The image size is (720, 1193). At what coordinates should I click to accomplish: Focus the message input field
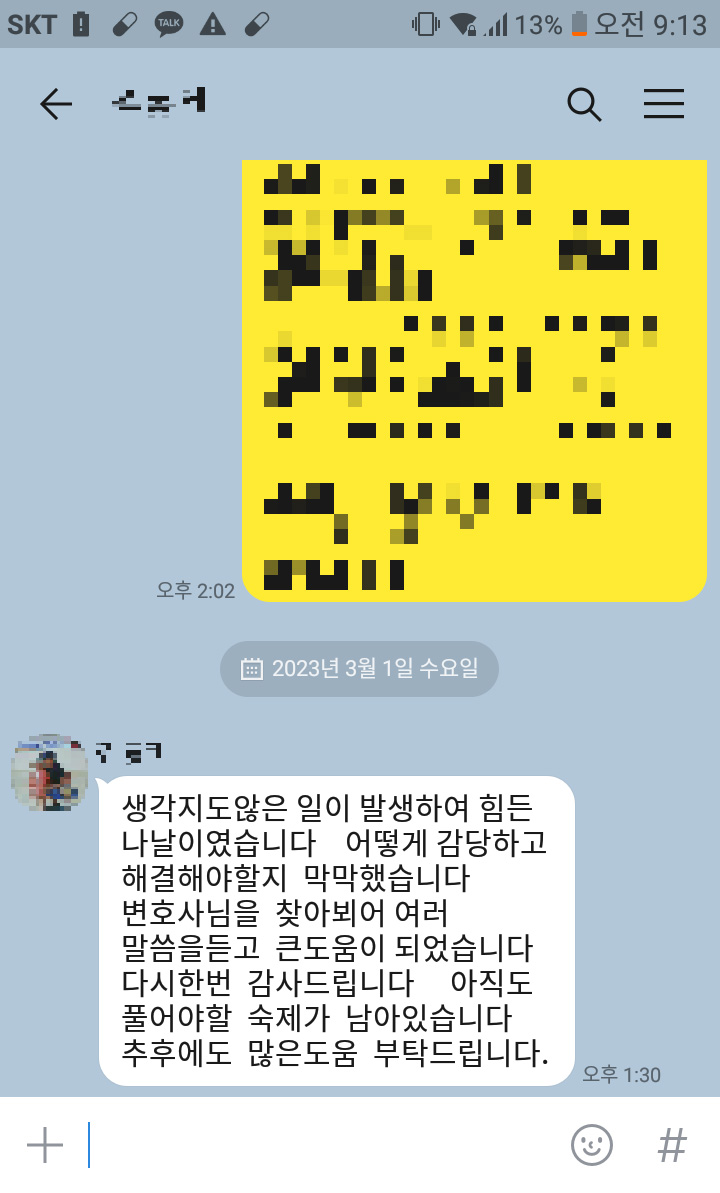320,1145
